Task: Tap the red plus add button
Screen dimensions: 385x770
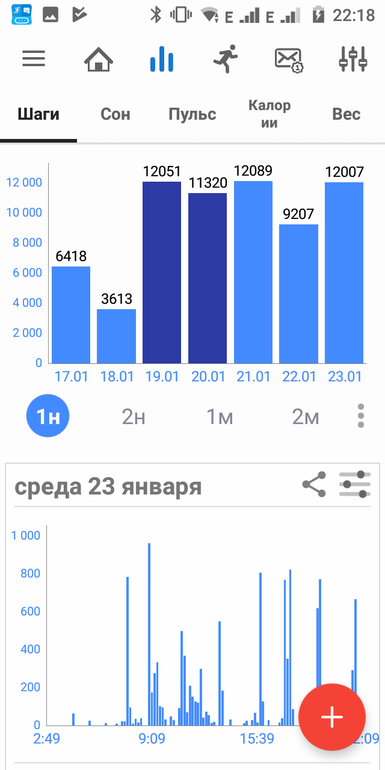Action: [x=332, y=717]
